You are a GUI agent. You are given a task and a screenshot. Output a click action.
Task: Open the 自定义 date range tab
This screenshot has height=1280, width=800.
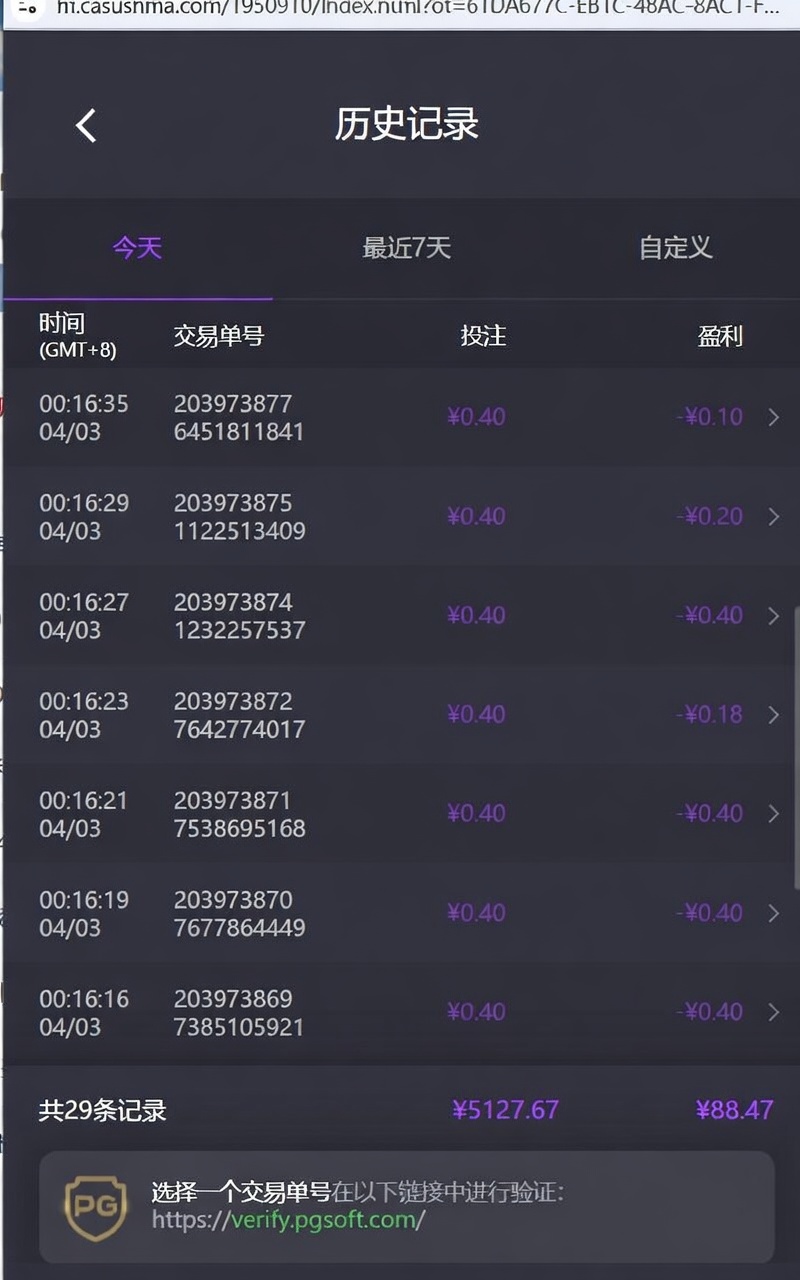click(x=675, y=250)
